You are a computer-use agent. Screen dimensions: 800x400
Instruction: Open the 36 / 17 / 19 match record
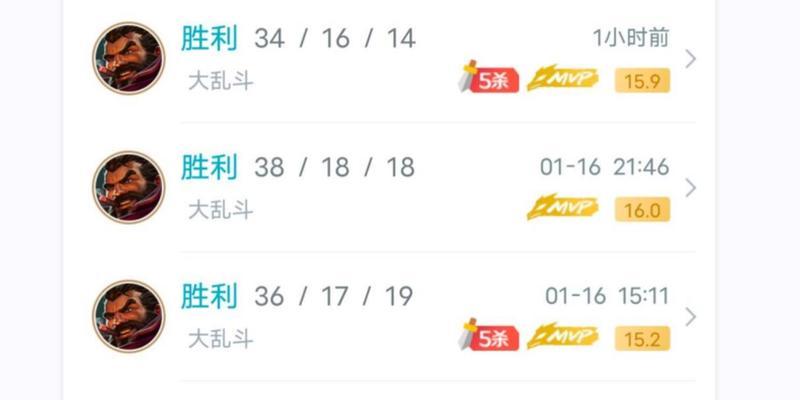coord(400,316)
